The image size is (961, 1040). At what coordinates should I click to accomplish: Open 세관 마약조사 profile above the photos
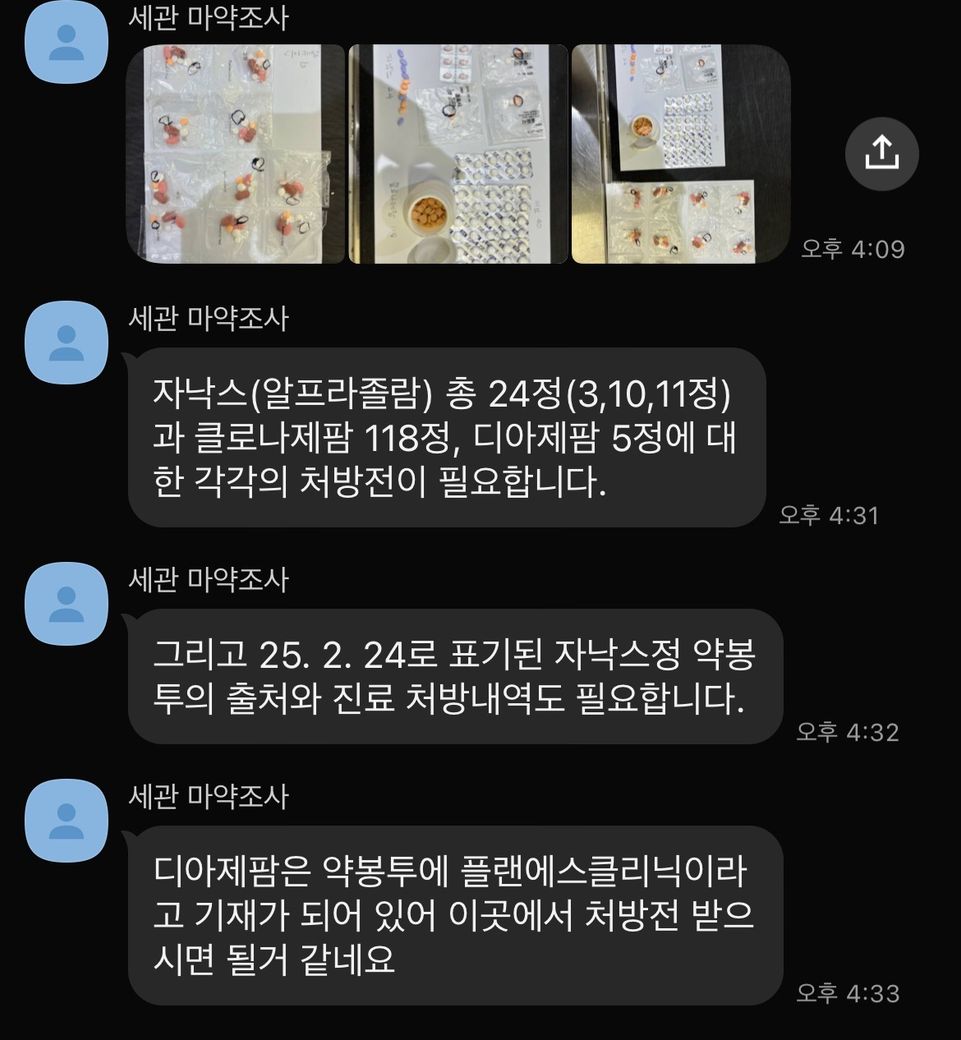click(x=66, y=42)
